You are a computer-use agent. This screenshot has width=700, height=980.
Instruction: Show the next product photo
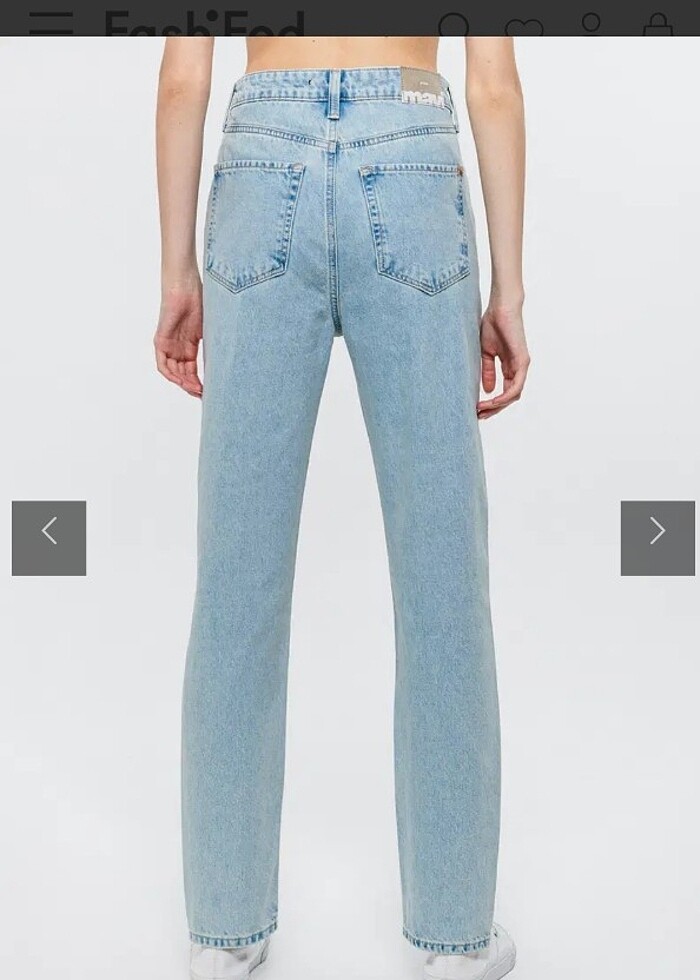point(657,538)
